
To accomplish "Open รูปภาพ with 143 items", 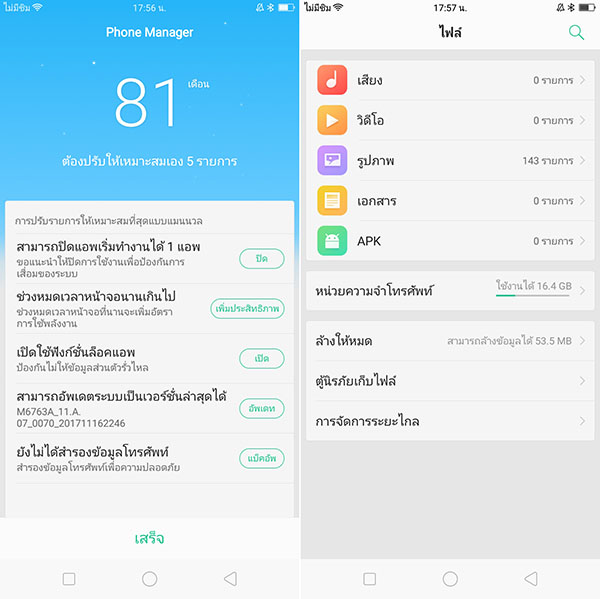I will click(450, 160).
